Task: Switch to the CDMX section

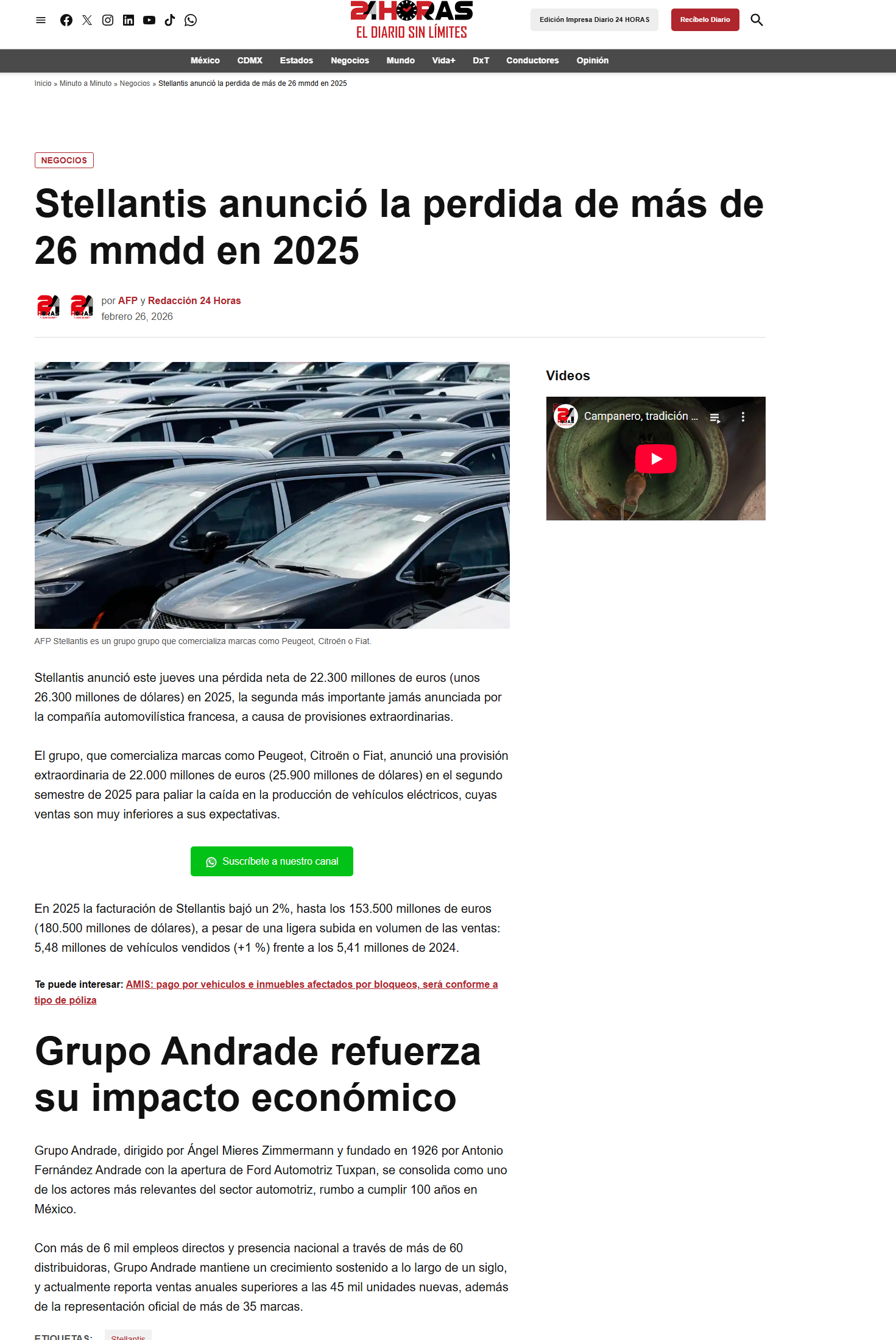Action: coord(250,60)
